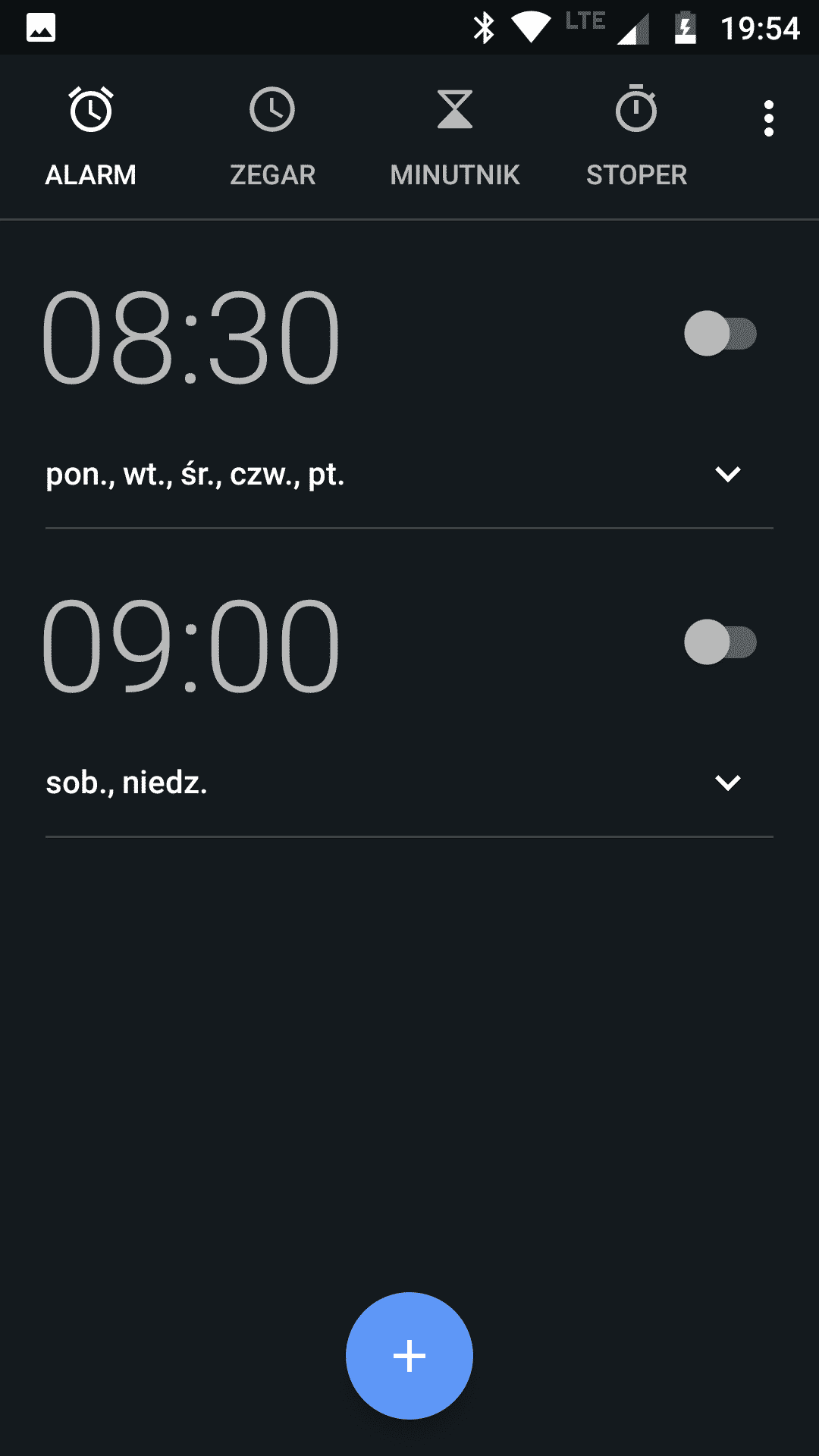Turn on the 09:00 alarm

pyautogui.click(x=720, y=642)
